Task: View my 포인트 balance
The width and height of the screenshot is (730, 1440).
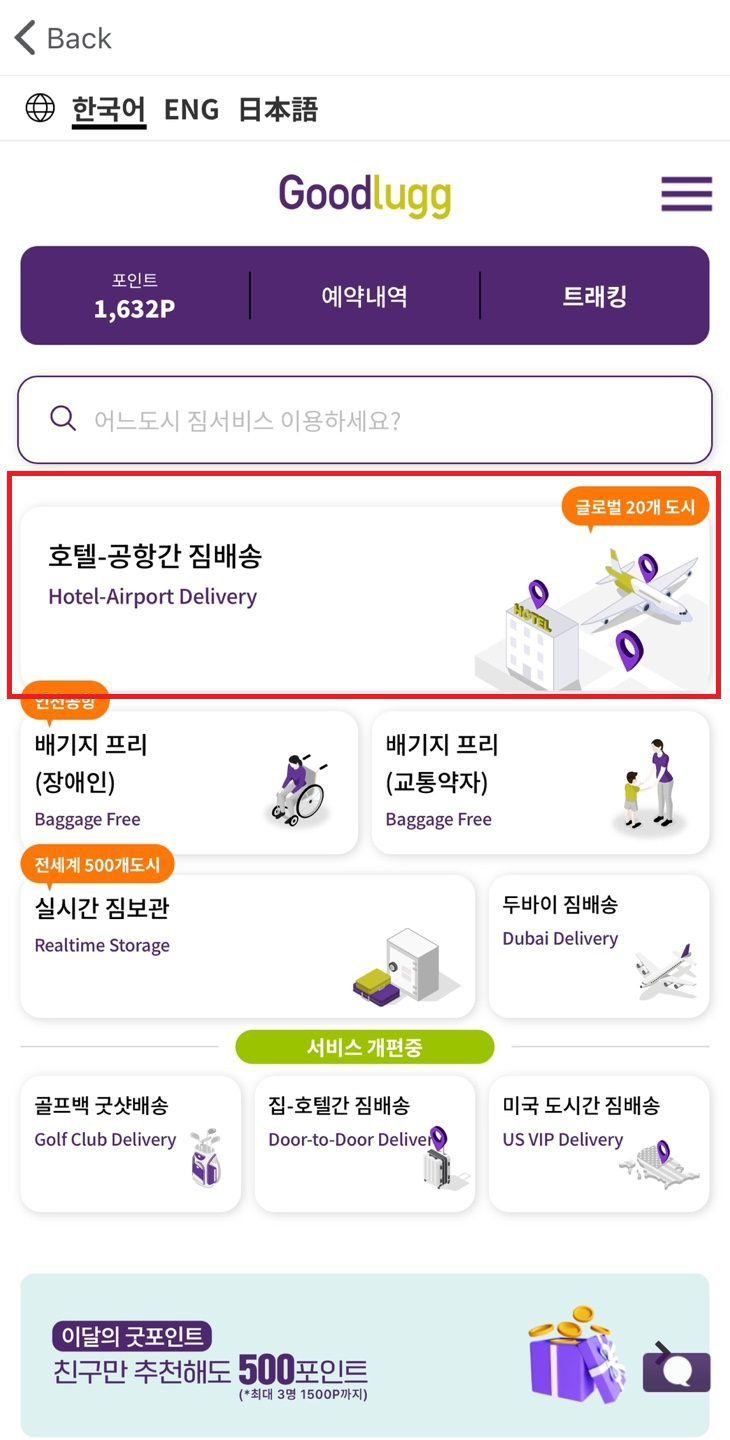Action: (x=134, y=296)
